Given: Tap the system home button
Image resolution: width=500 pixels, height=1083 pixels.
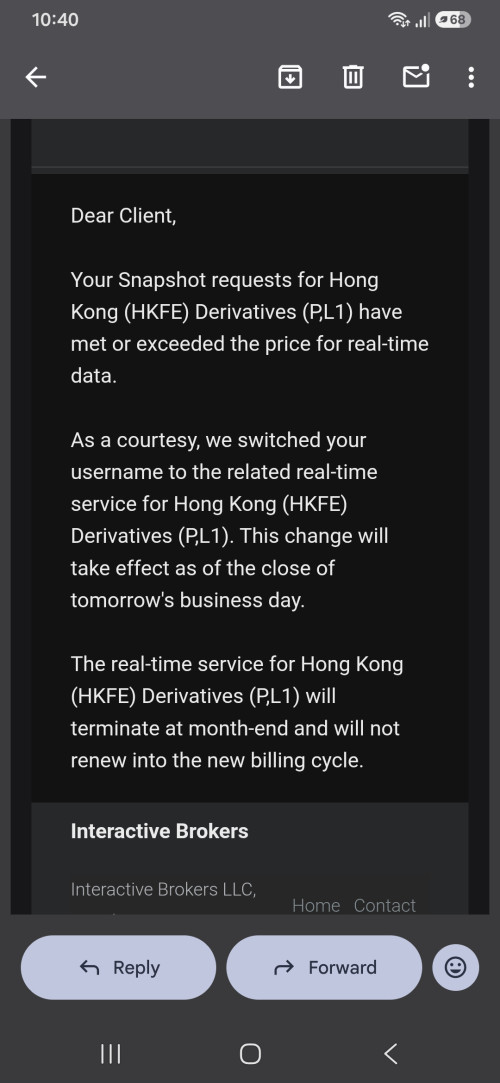Looking at the screenshot, I should tap(250, 1053).
